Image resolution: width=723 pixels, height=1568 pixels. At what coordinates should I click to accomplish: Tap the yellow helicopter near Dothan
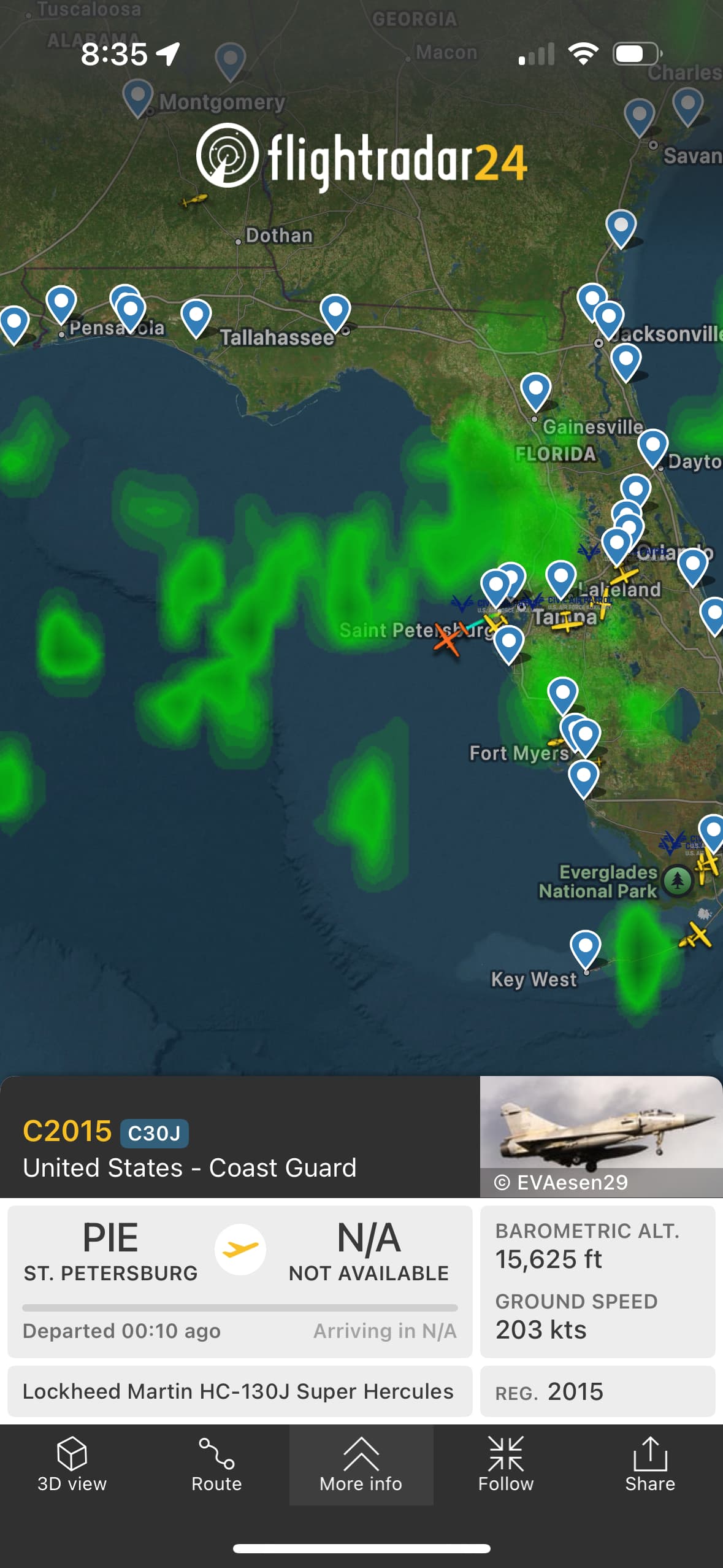(196, 200)
